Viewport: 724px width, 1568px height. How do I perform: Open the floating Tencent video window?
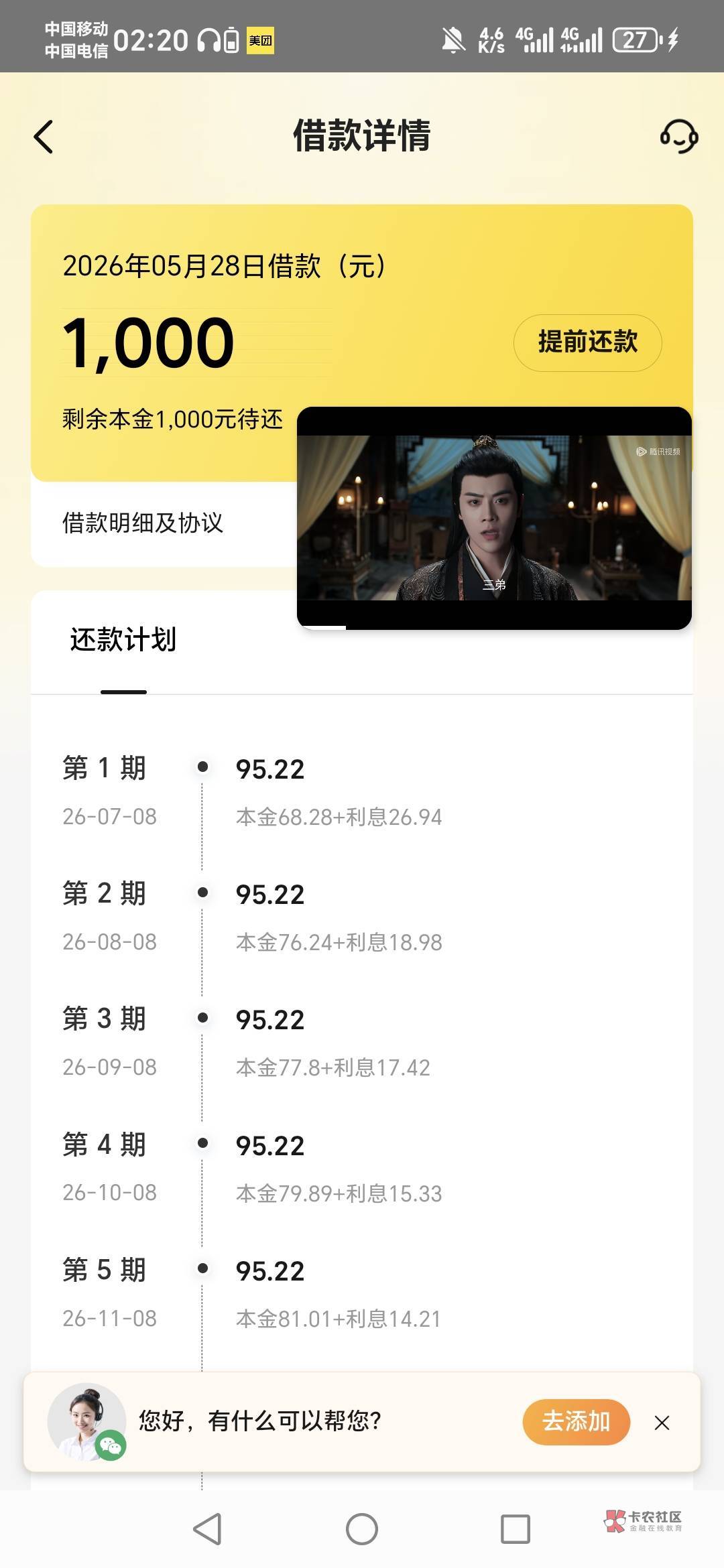494,518
